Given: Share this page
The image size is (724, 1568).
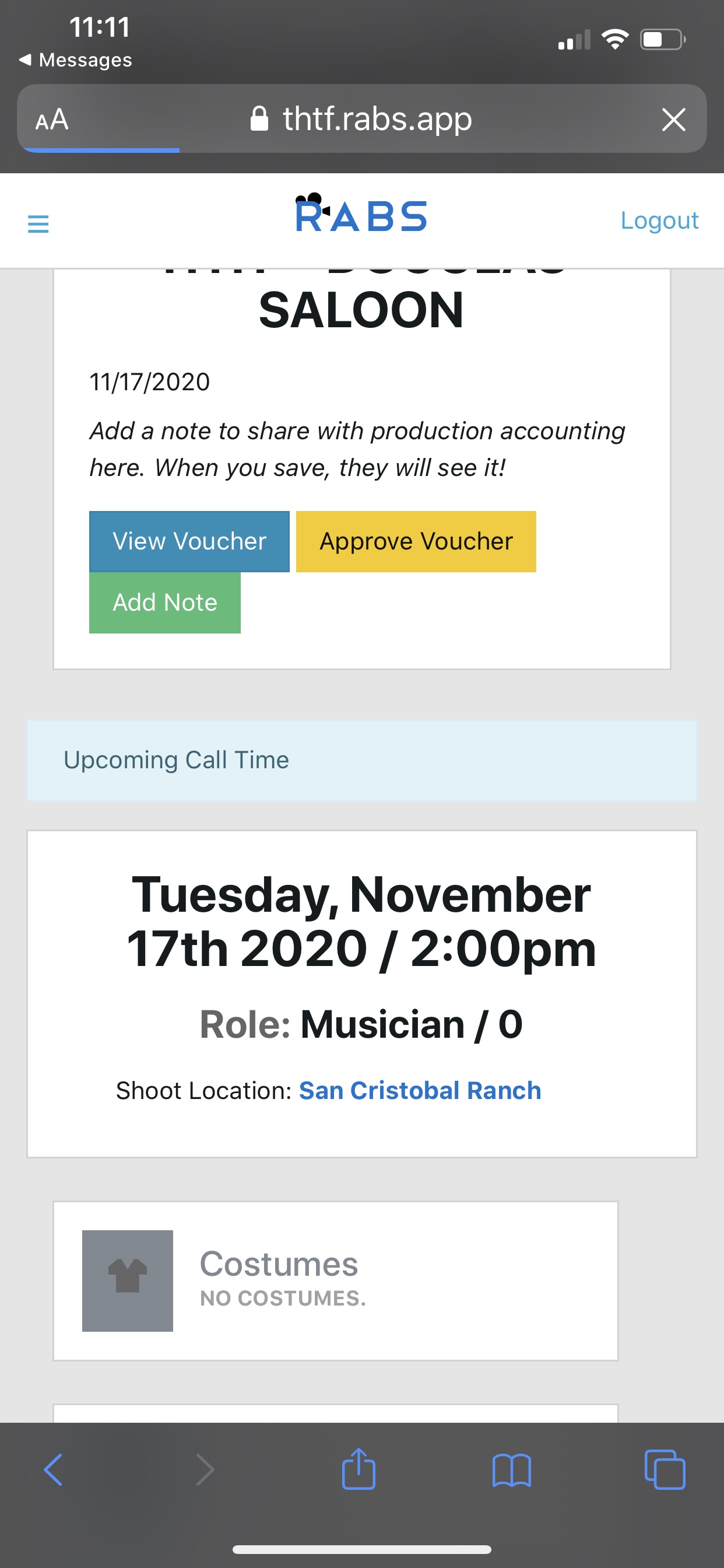Looking at the screenshot, I should click(359, 1468).
